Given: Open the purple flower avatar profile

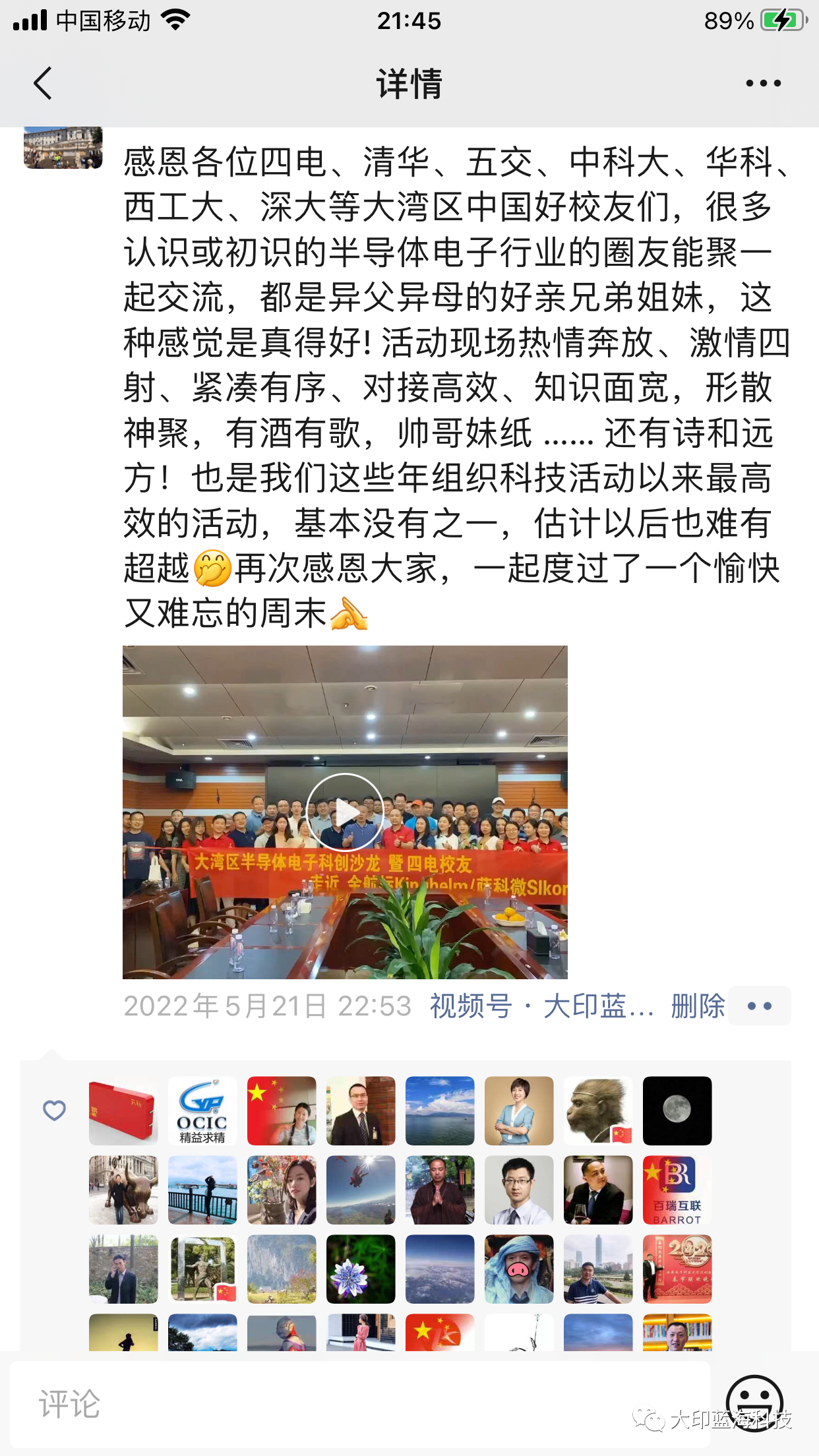Looking at the screenshot, I should (x=361, y=1269).
